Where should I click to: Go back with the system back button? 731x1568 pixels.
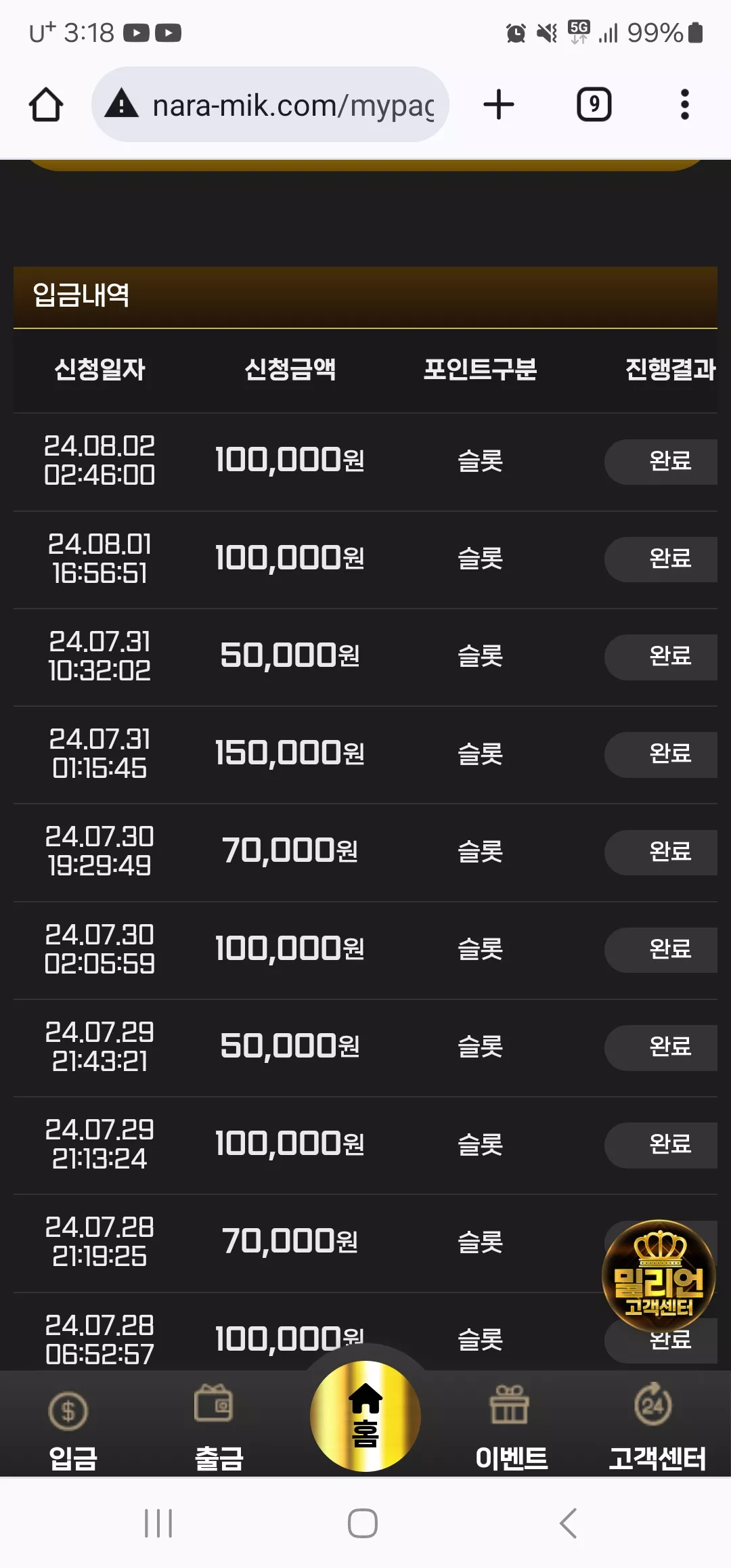[569, 1523]
